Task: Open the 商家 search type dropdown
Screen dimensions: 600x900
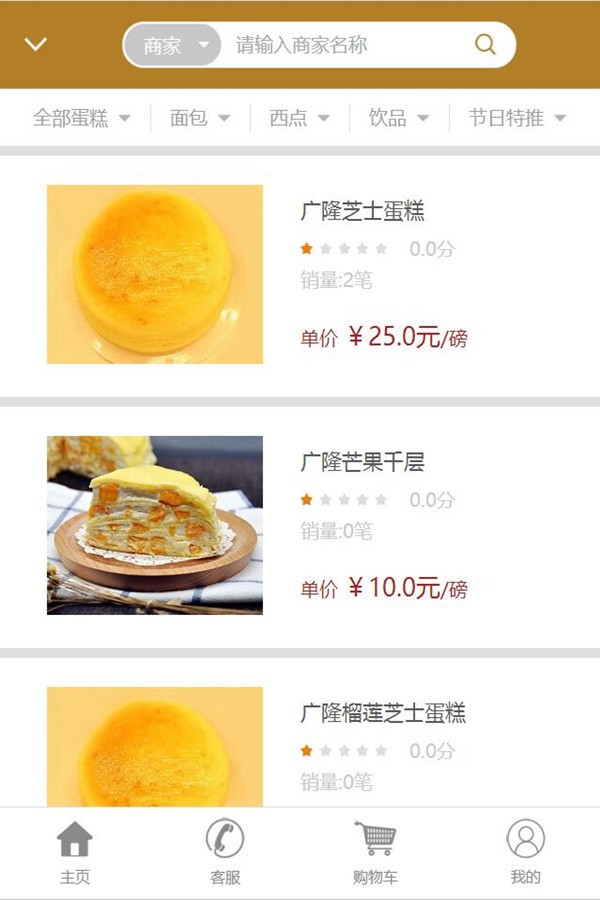Action: point(172,45)
